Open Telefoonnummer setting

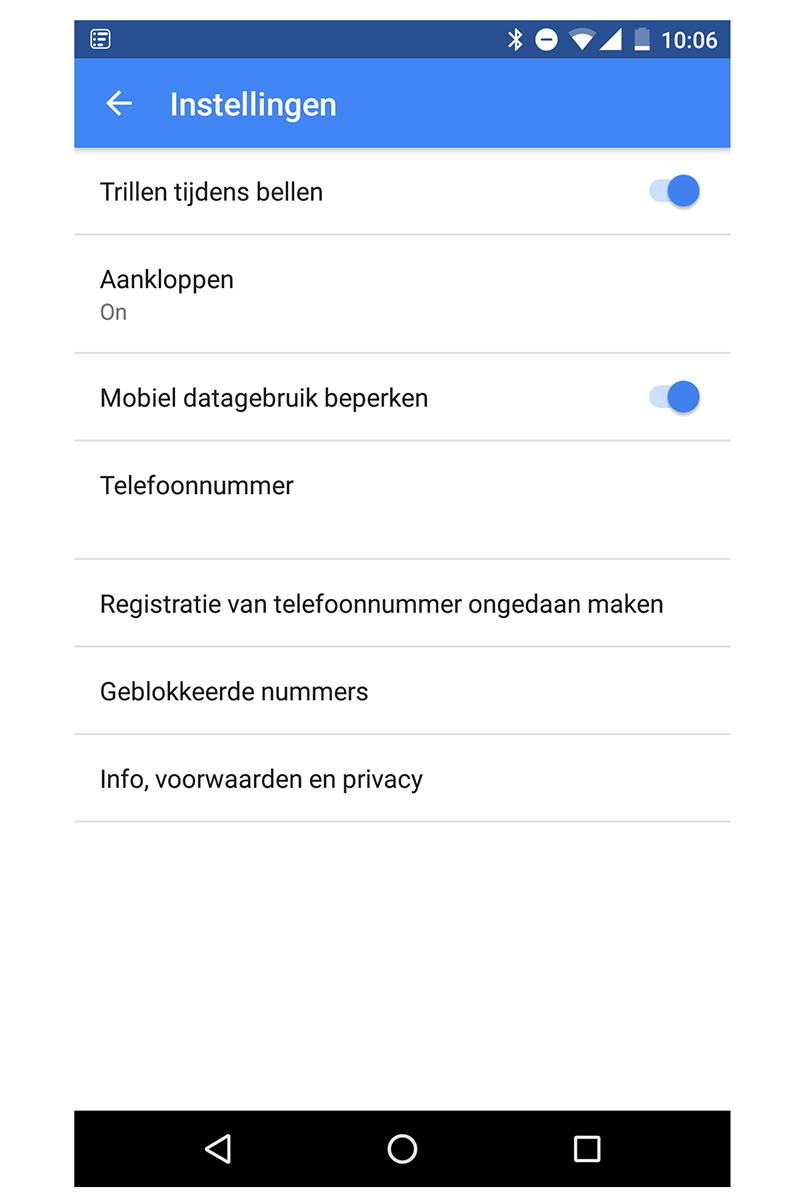pos(400,500)
